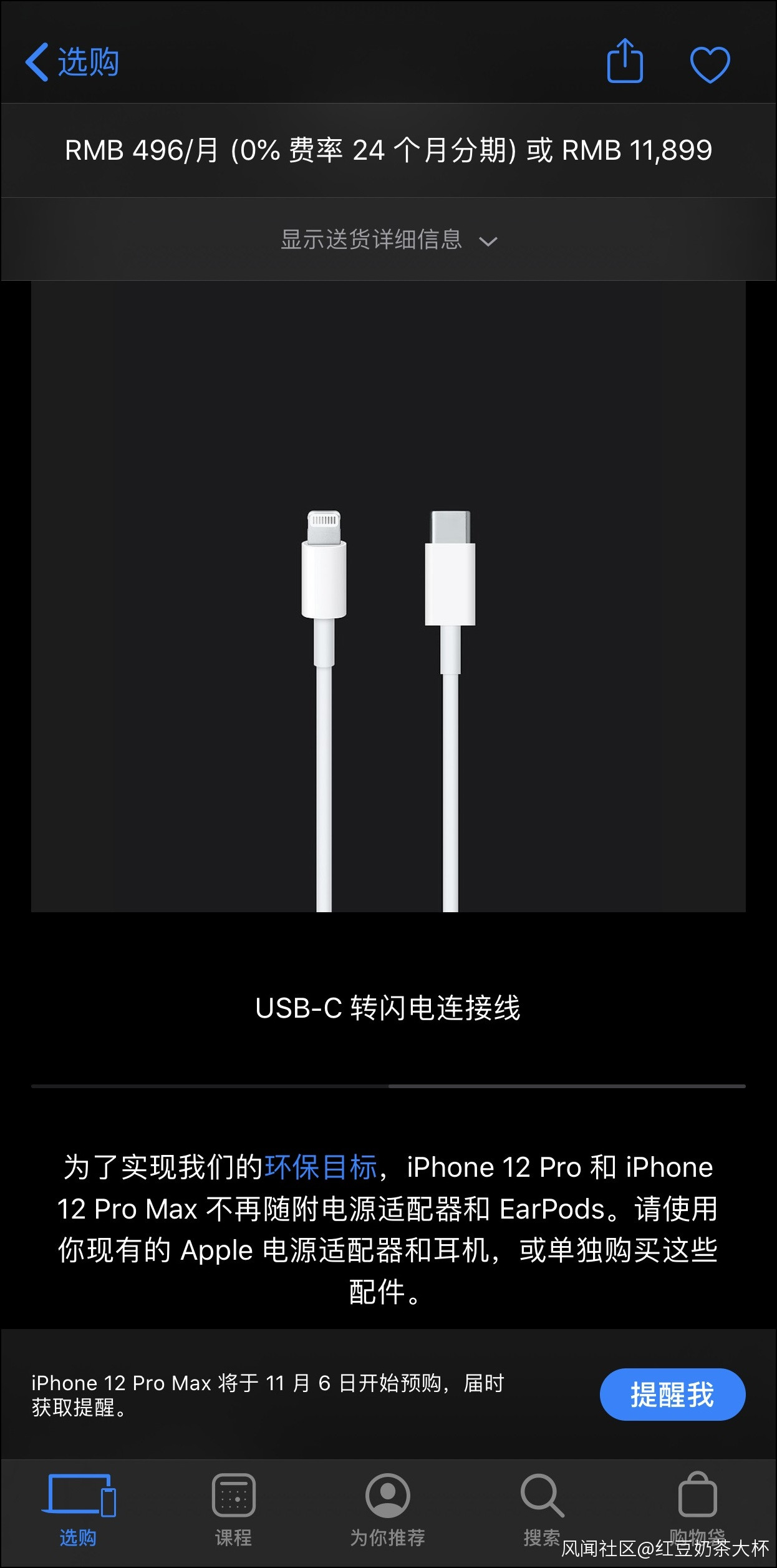
Task: Open the 环保目标 link
Action: coord(321,1167)
